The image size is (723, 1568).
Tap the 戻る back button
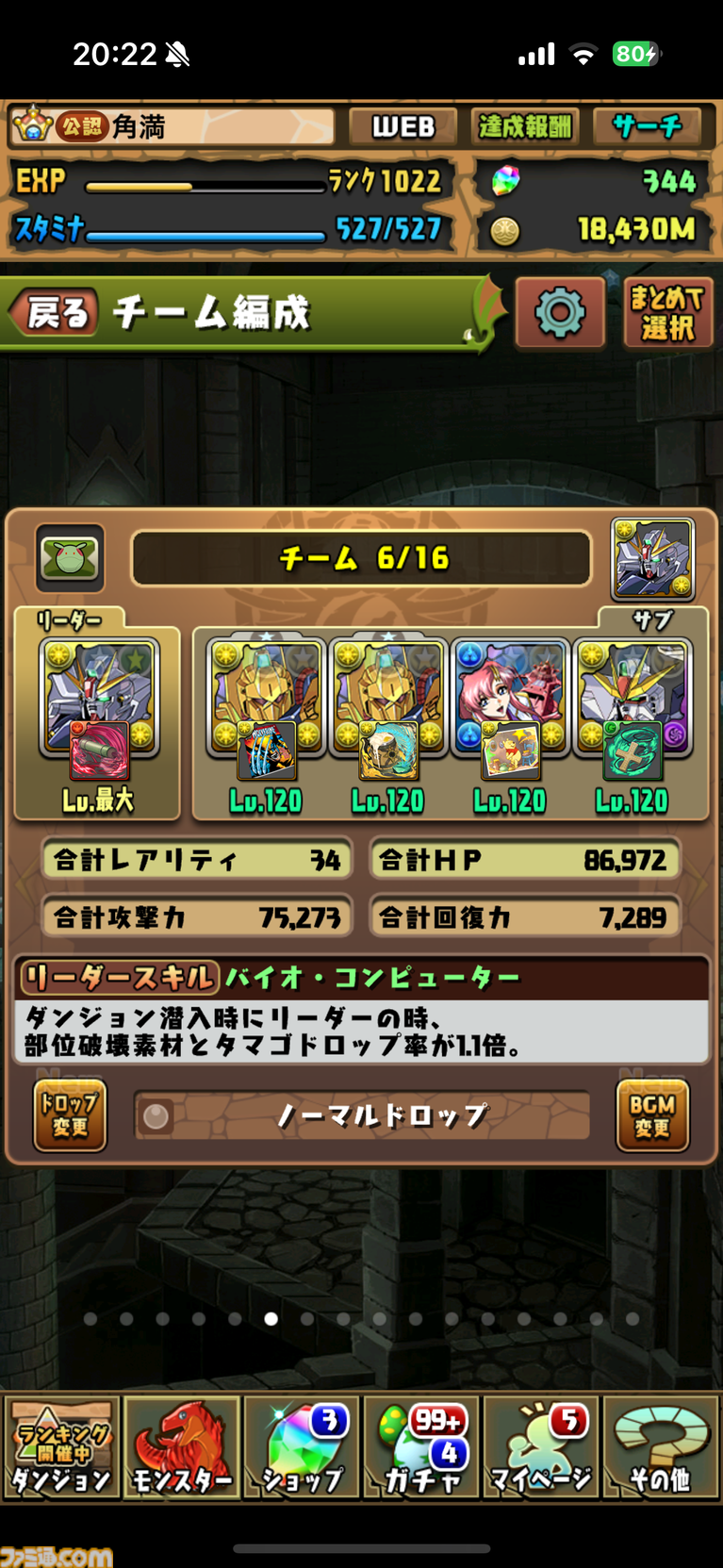(x=55, y=313)
